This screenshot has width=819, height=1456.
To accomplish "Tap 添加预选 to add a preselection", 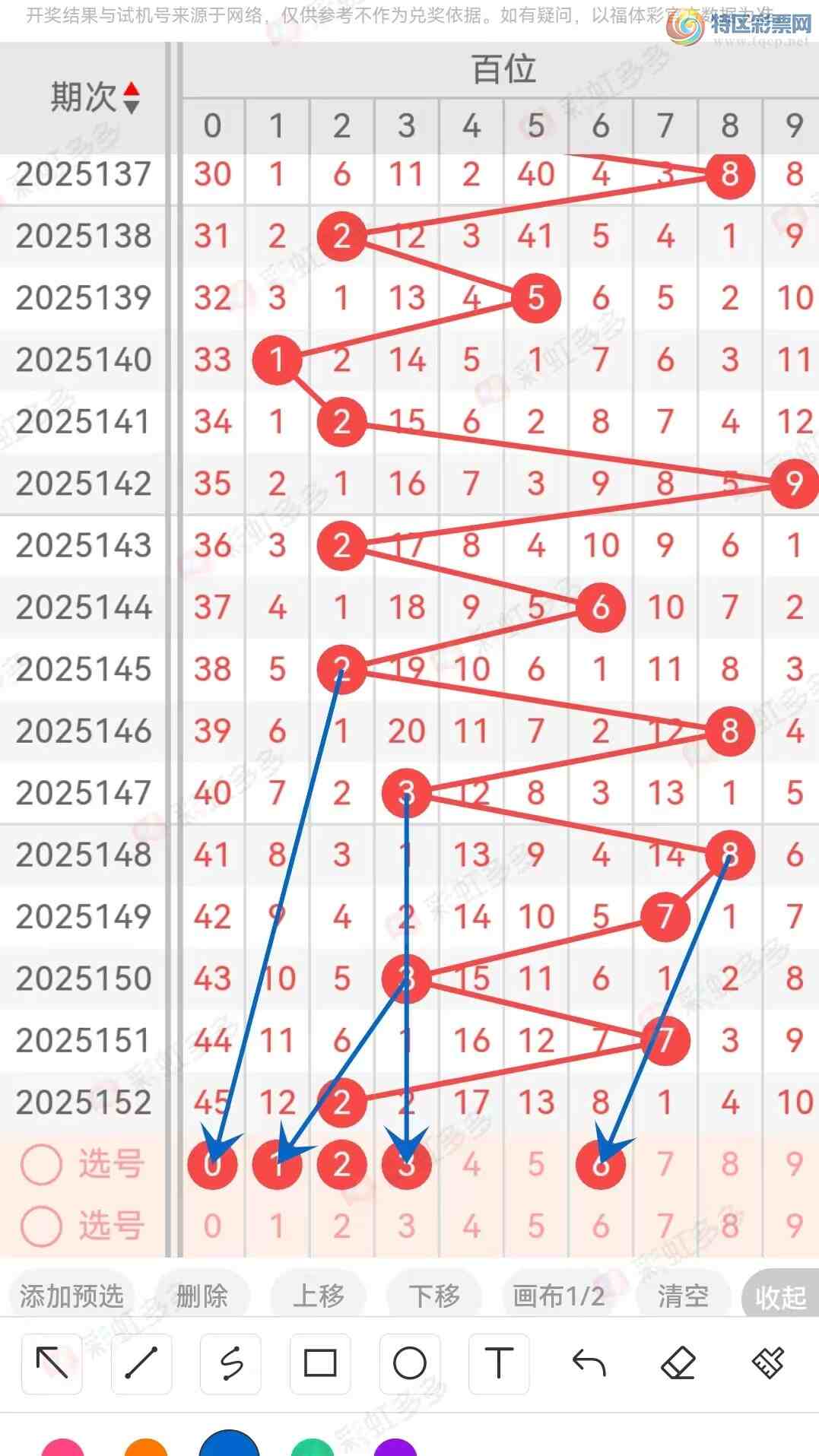I will point(71,1296).
